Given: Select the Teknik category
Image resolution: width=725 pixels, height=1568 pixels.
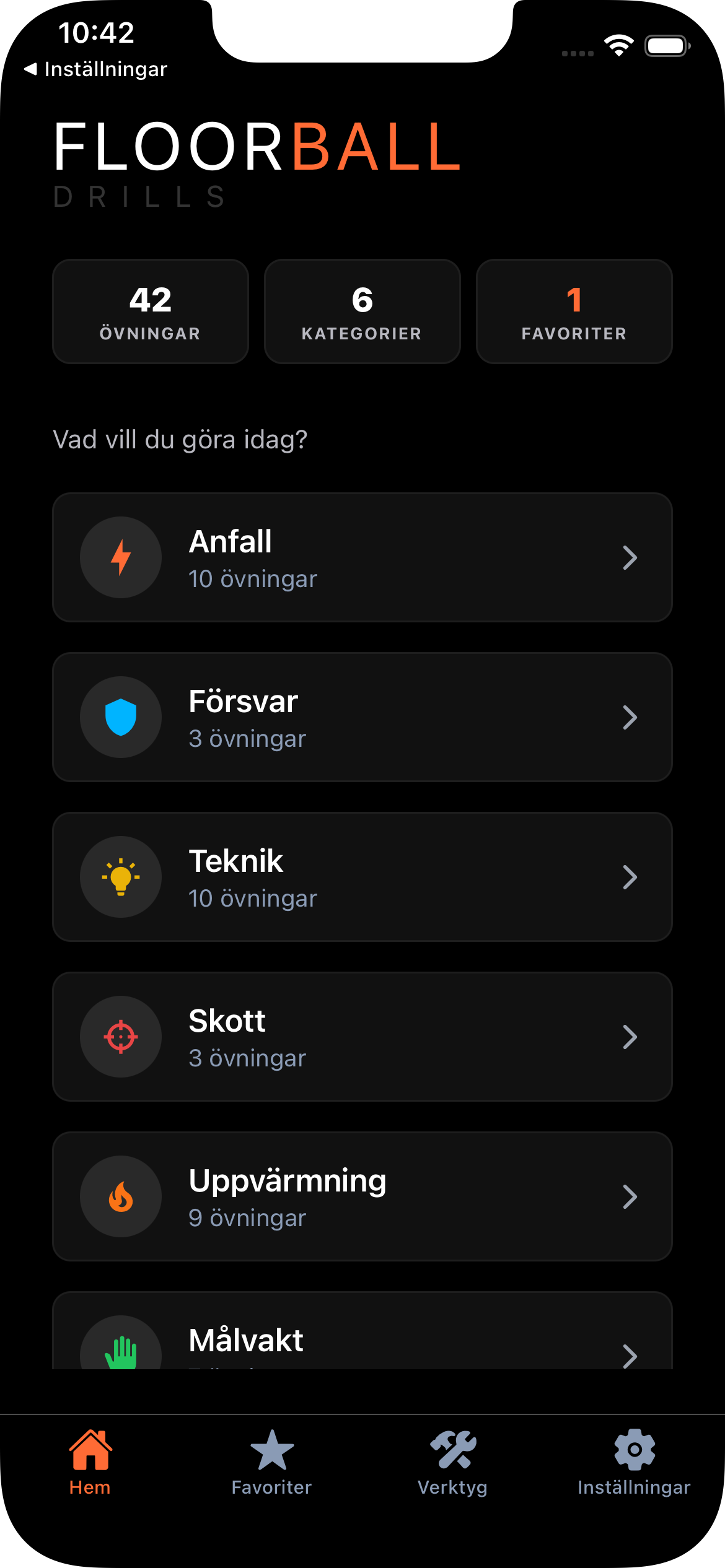Looking at the screenshot, I should coord(362,877).
